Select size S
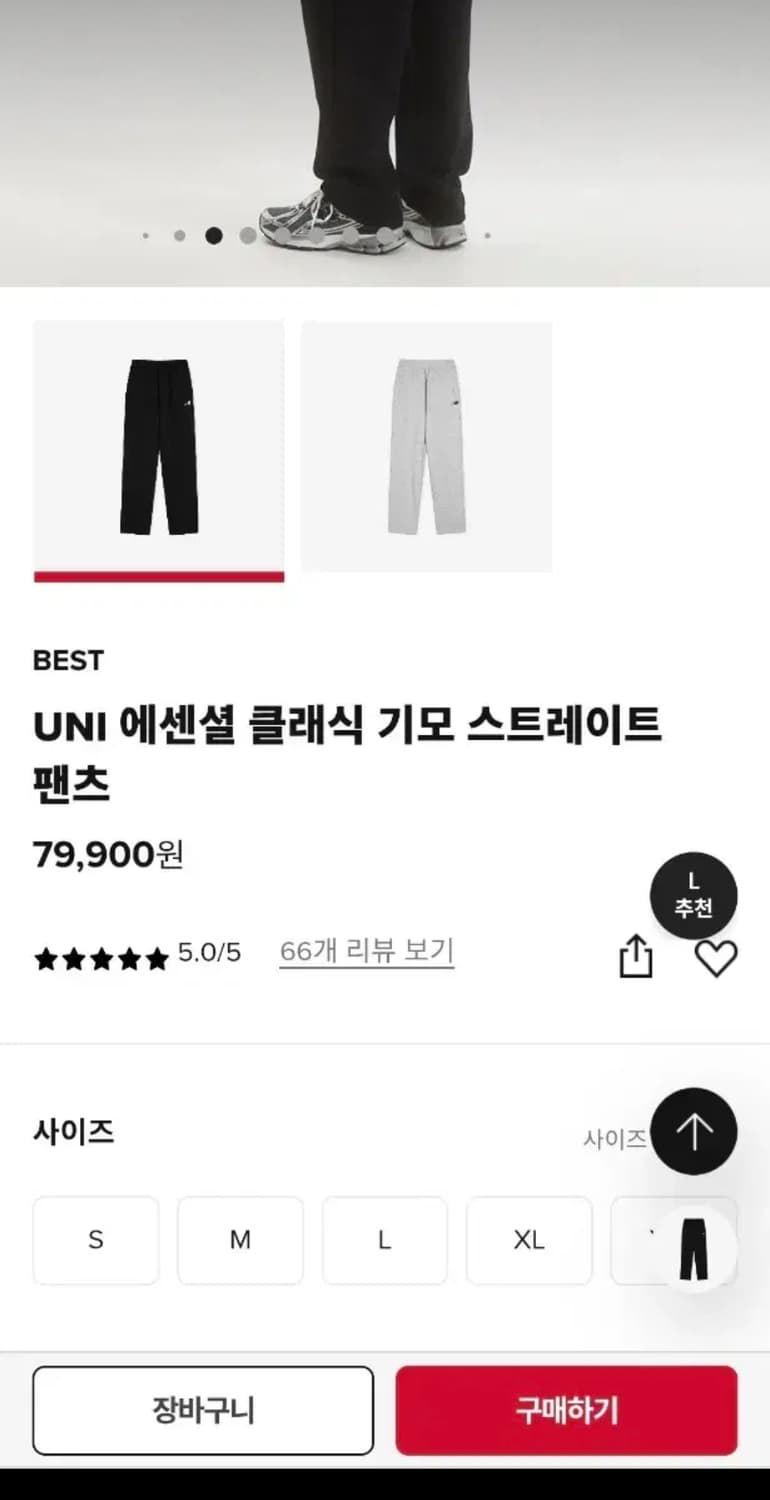The height and width of the screenshot is (1500, 770). click(x=95, y=1241)
